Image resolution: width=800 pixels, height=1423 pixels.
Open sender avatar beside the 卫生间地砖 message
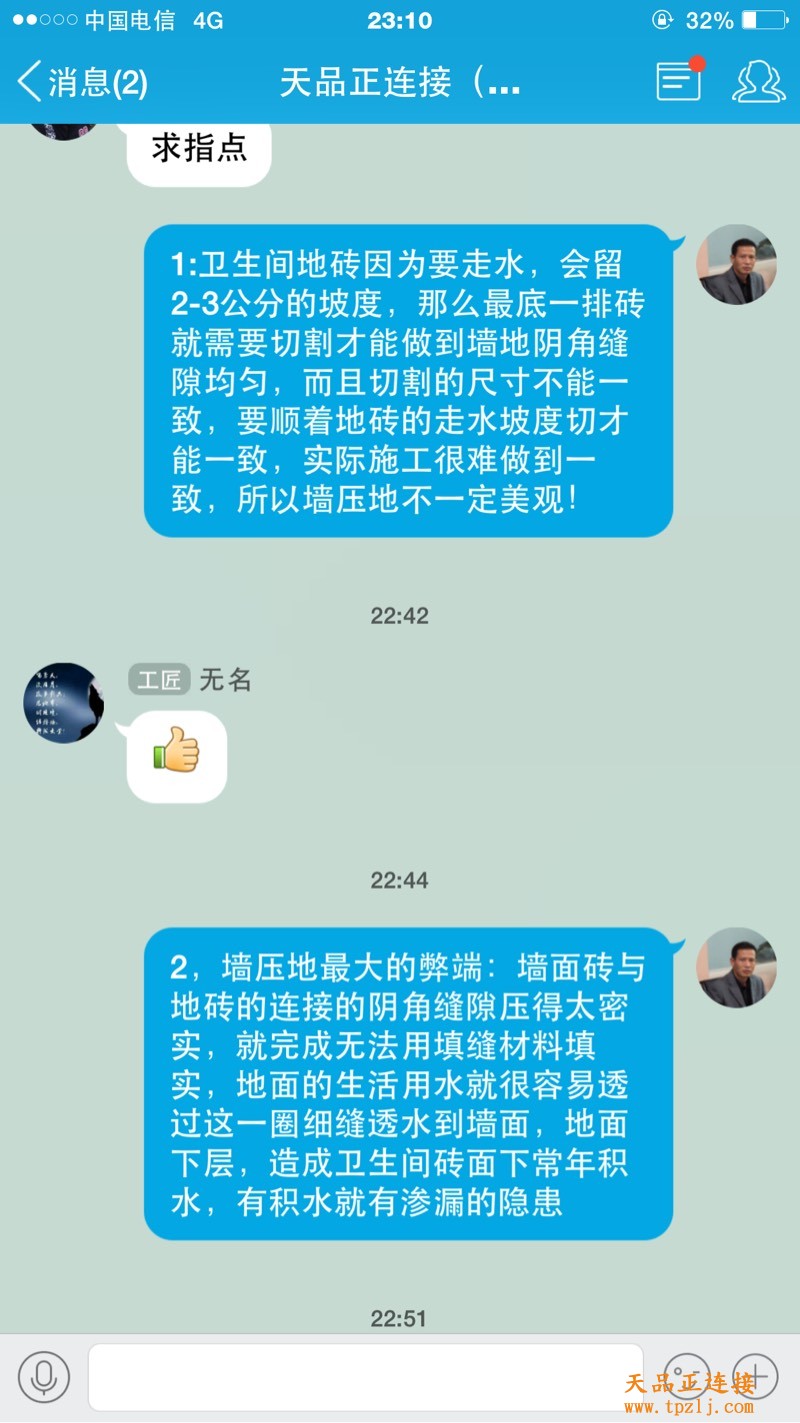pos(736,265)
